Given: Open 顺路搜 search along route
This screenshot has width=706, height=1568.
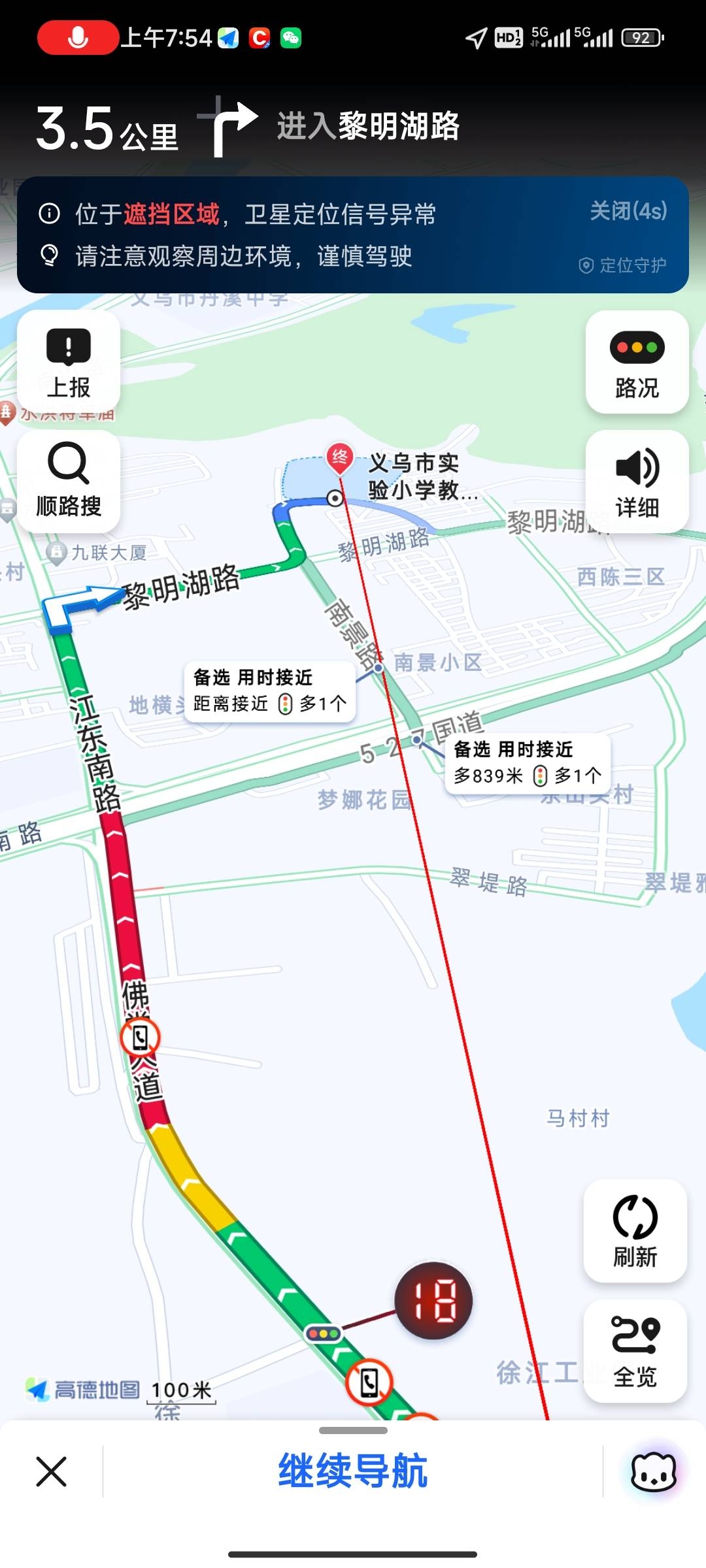Looking at the screenshot, I should click(x=69, y=481).
